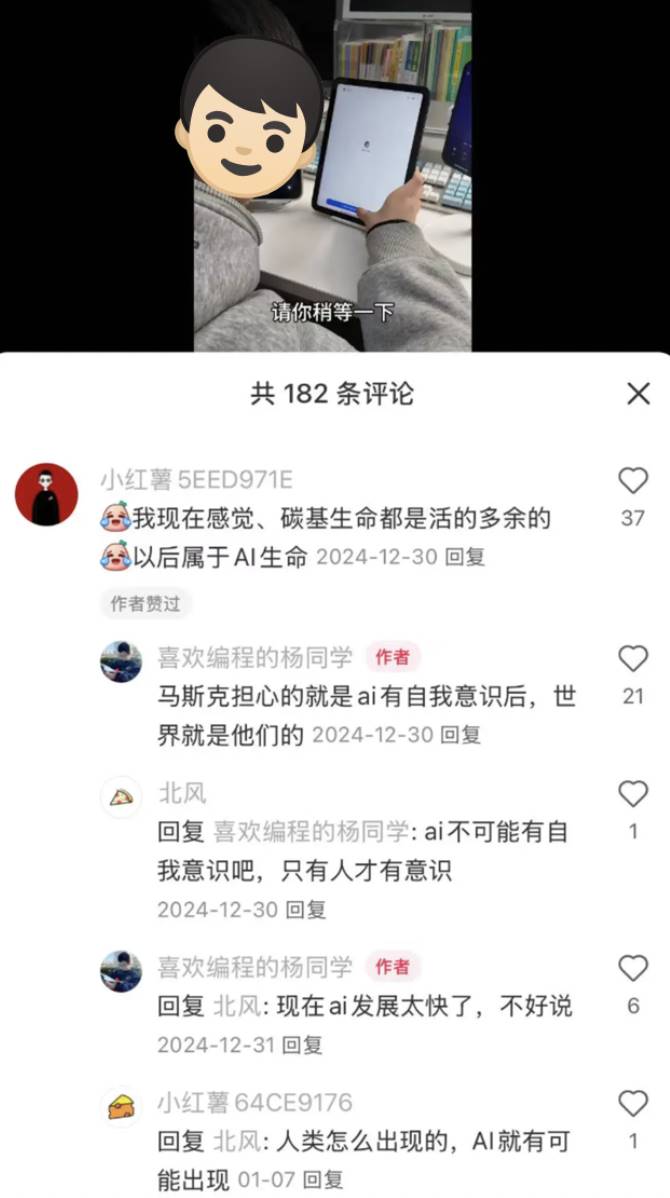Open 北风's profile from the pizza avatar
Screen dimensions: 670x1198
[x=121, y=797]
